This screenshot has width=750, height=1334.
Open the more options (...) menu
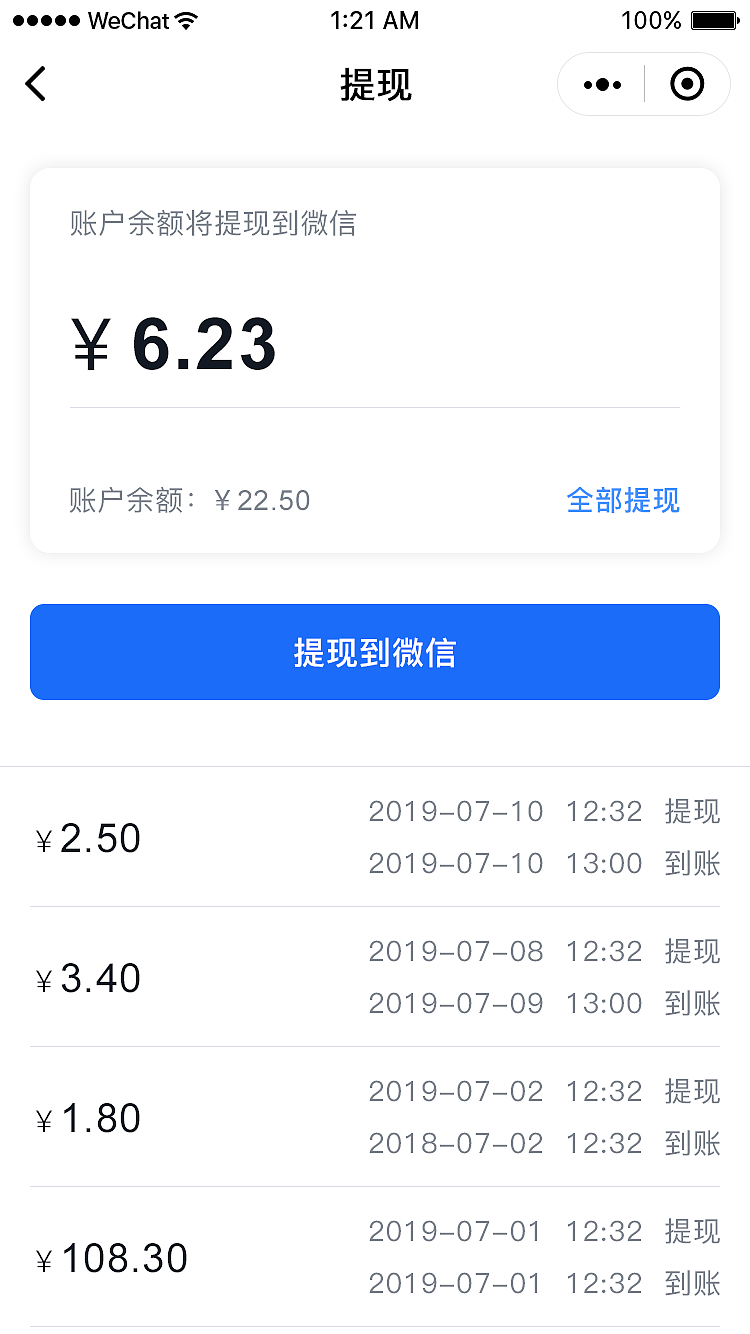pyautogui.click(x=601, y=84)
